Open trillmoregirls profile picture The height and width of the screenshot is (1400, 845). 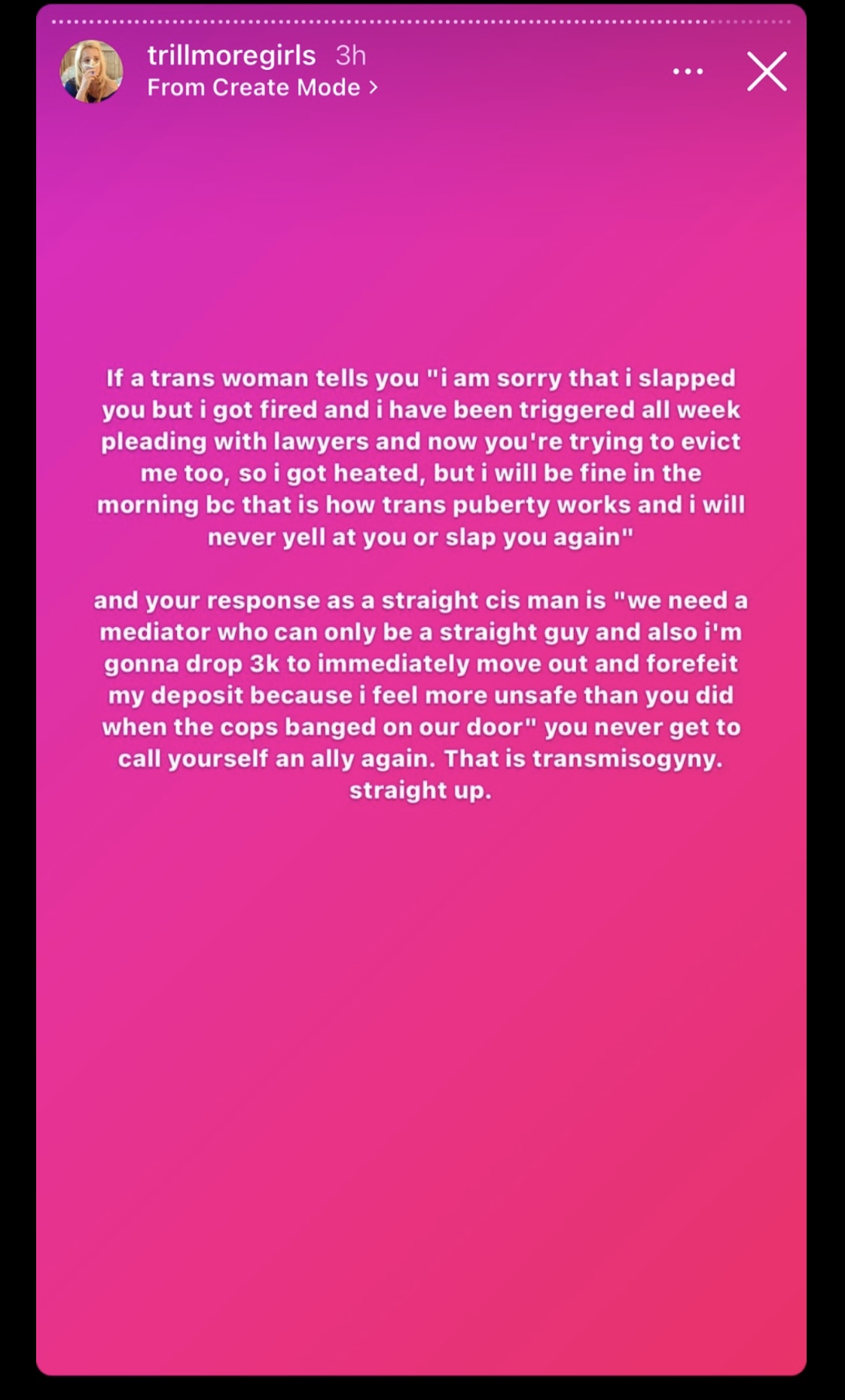92,72
